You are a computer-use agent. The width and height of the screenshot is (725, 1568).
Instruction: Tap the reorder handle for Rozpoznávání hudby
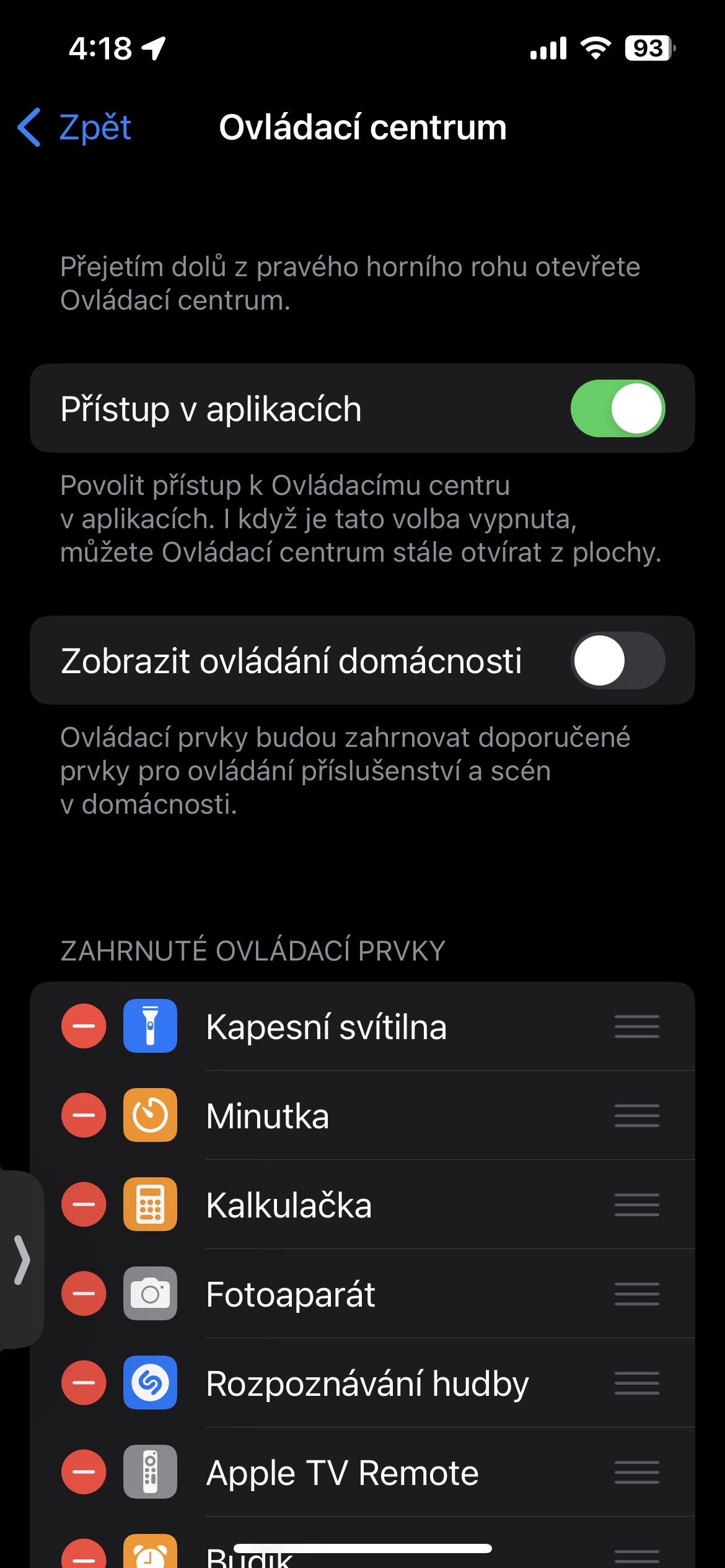click(x=636, y=1383)
